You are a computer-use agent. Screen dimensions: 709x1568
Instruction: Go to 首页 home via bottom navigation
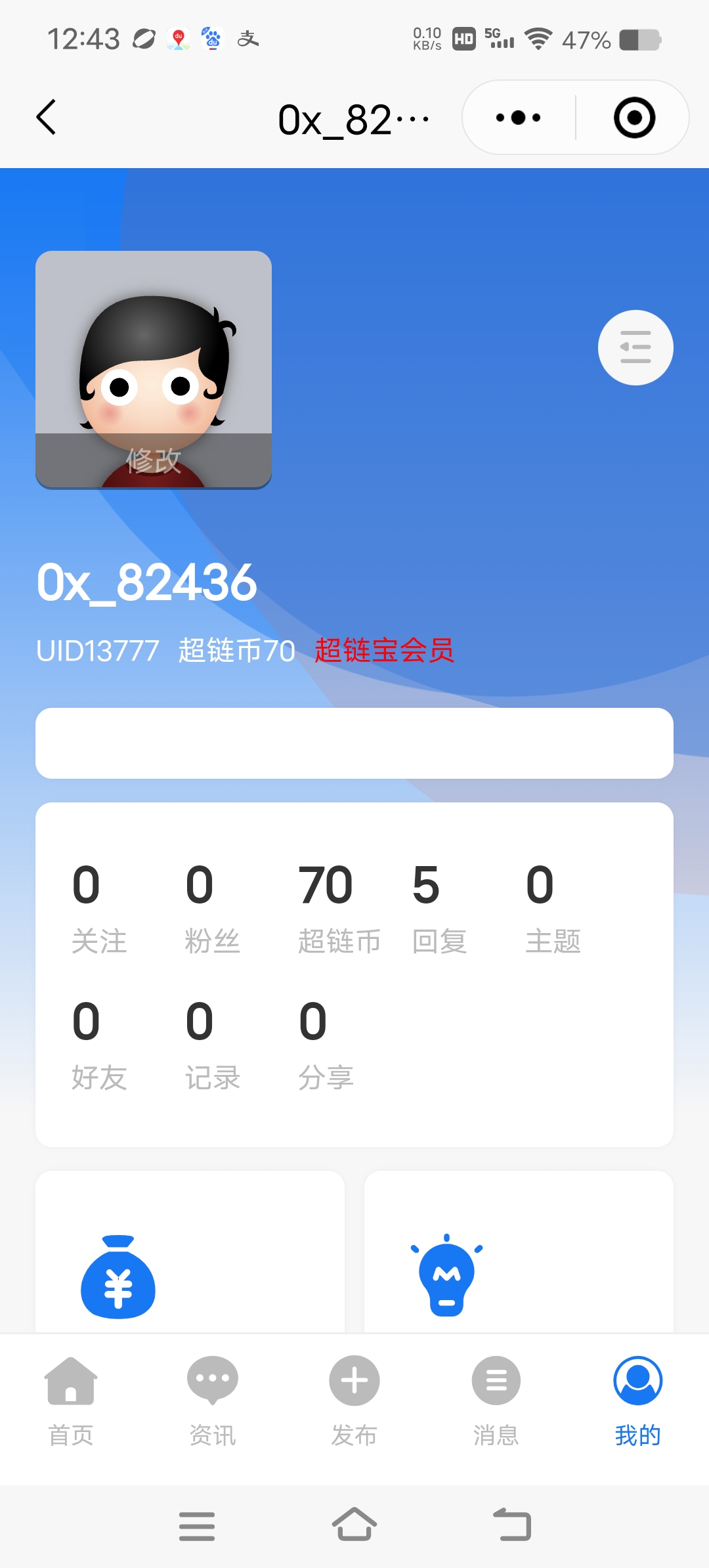(x=70, y=1399)
